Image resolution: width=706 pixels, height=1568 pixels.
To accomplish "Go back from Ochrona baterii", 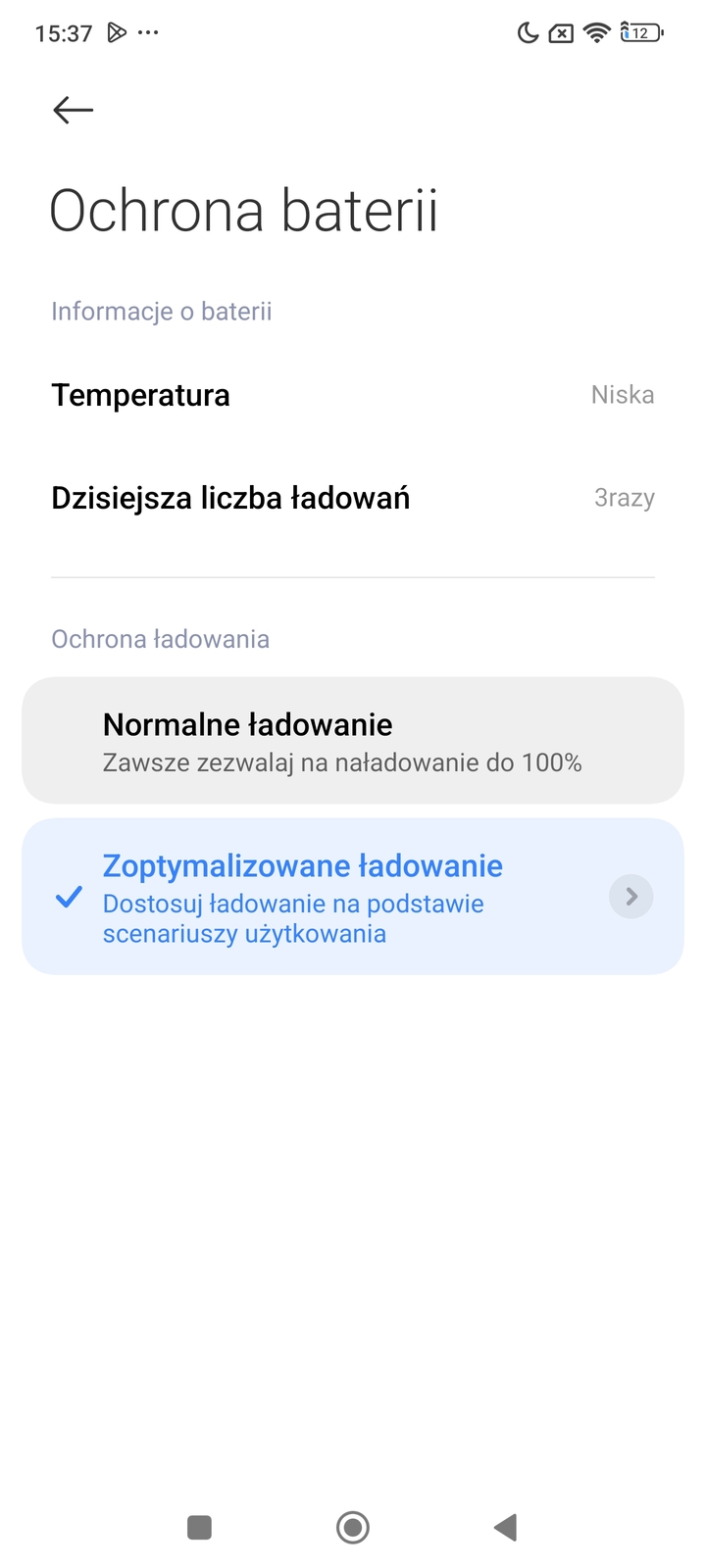I will point(73,110).
